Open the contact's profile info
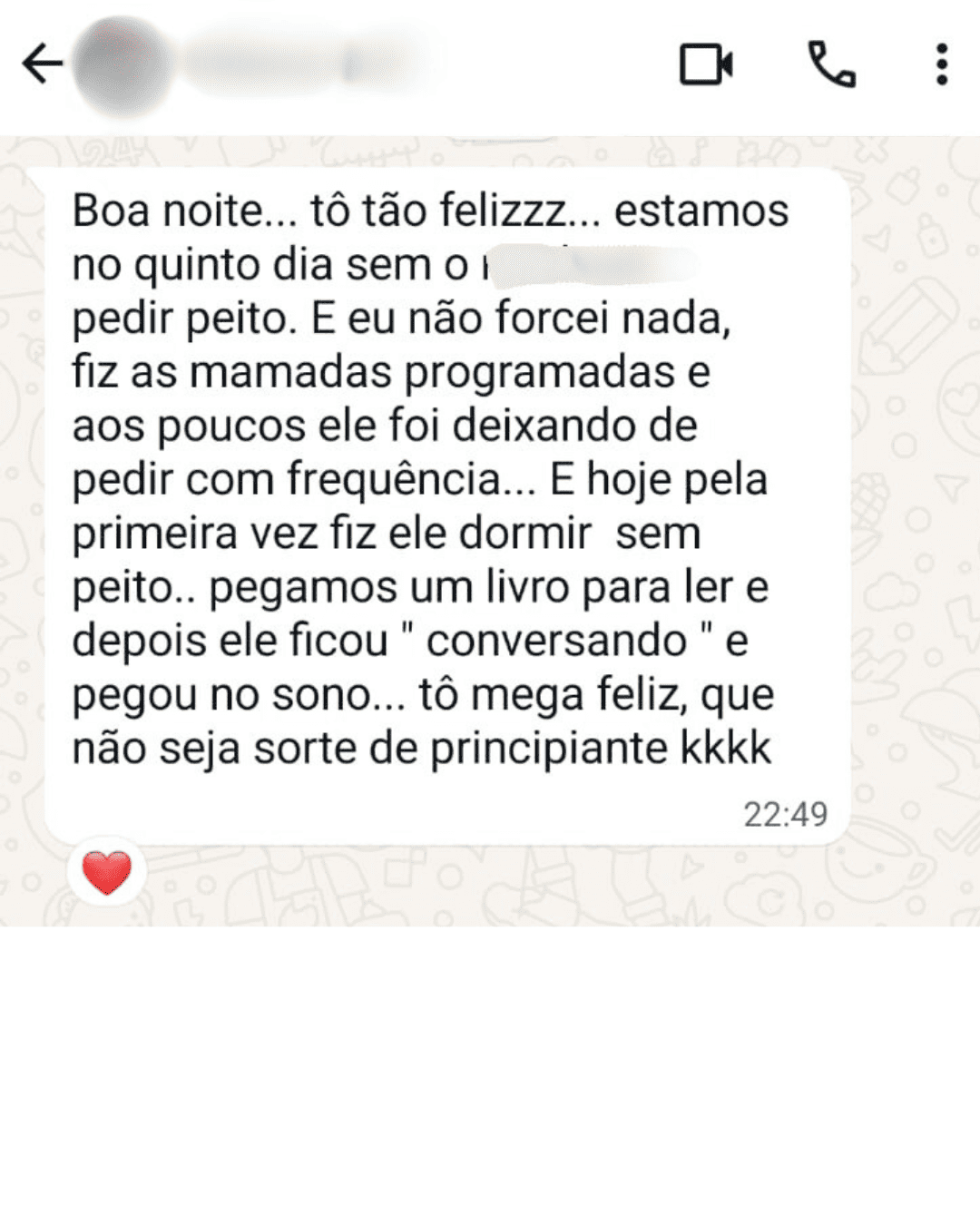This screenshot has height=1225, width=980. pos(272,65)
